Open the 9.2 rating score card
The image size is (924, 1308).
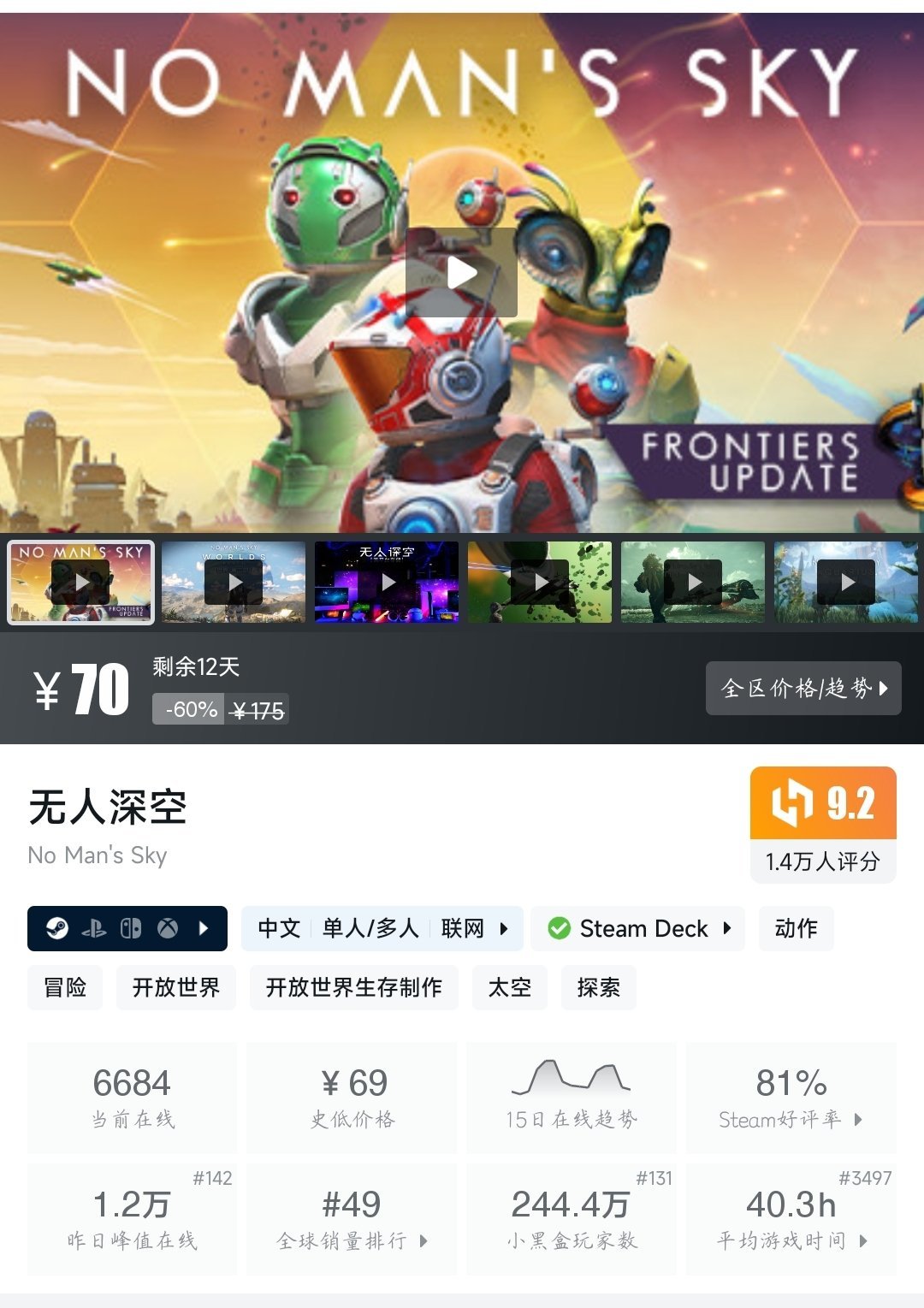(x=823, y=825)
